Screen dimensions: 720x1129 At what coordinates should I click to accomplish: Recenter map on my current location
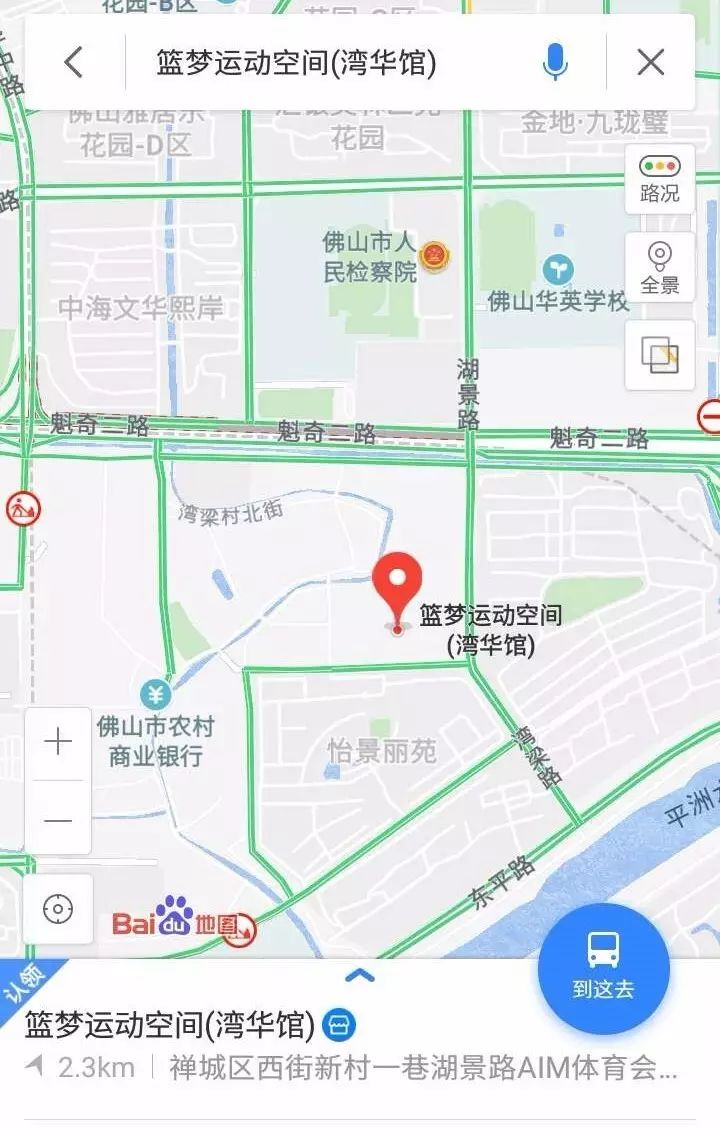click(59, 909)
